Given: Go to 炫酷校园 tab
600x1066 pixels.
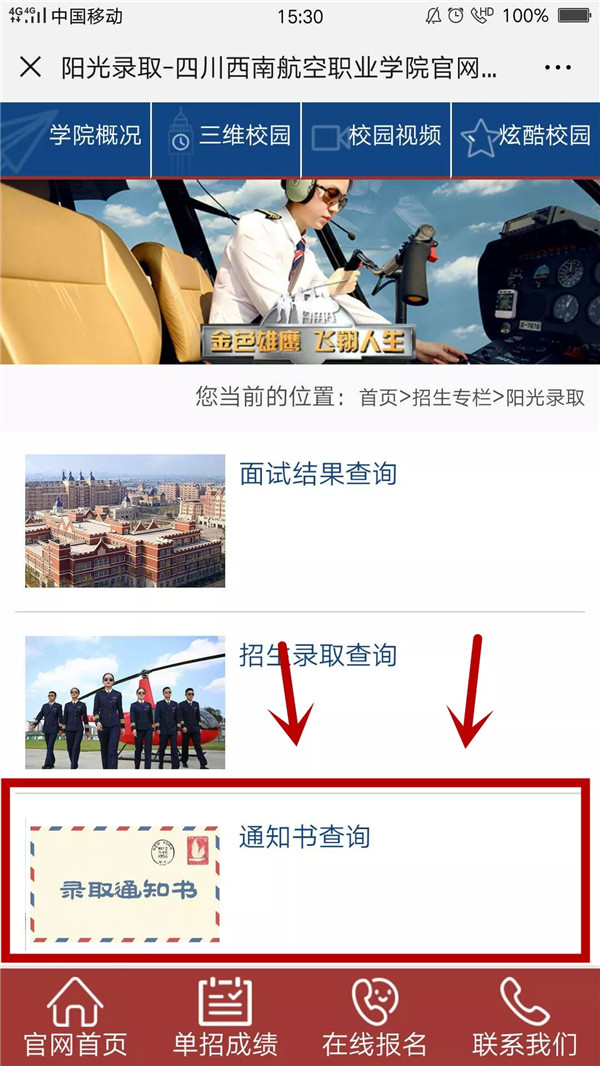Looking at the screenshot, I should [544, 135].
